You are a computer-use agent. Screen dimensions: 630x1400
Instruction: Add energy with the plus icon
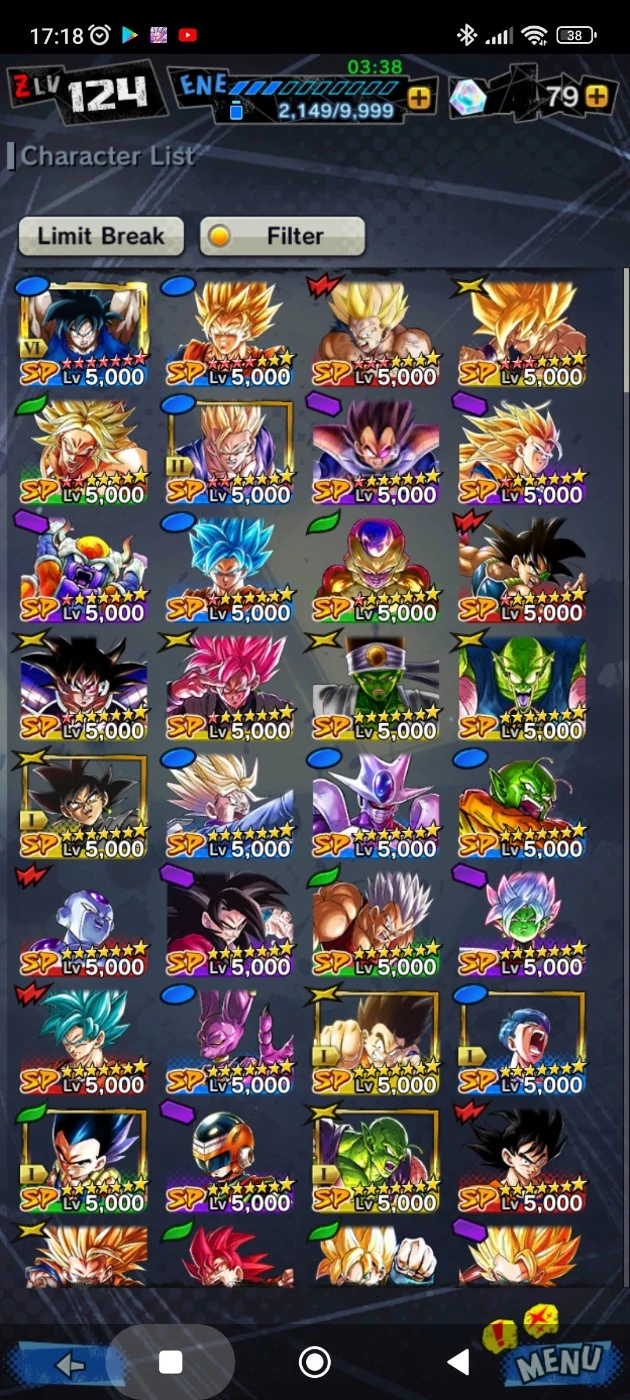[x=419, y=97]
